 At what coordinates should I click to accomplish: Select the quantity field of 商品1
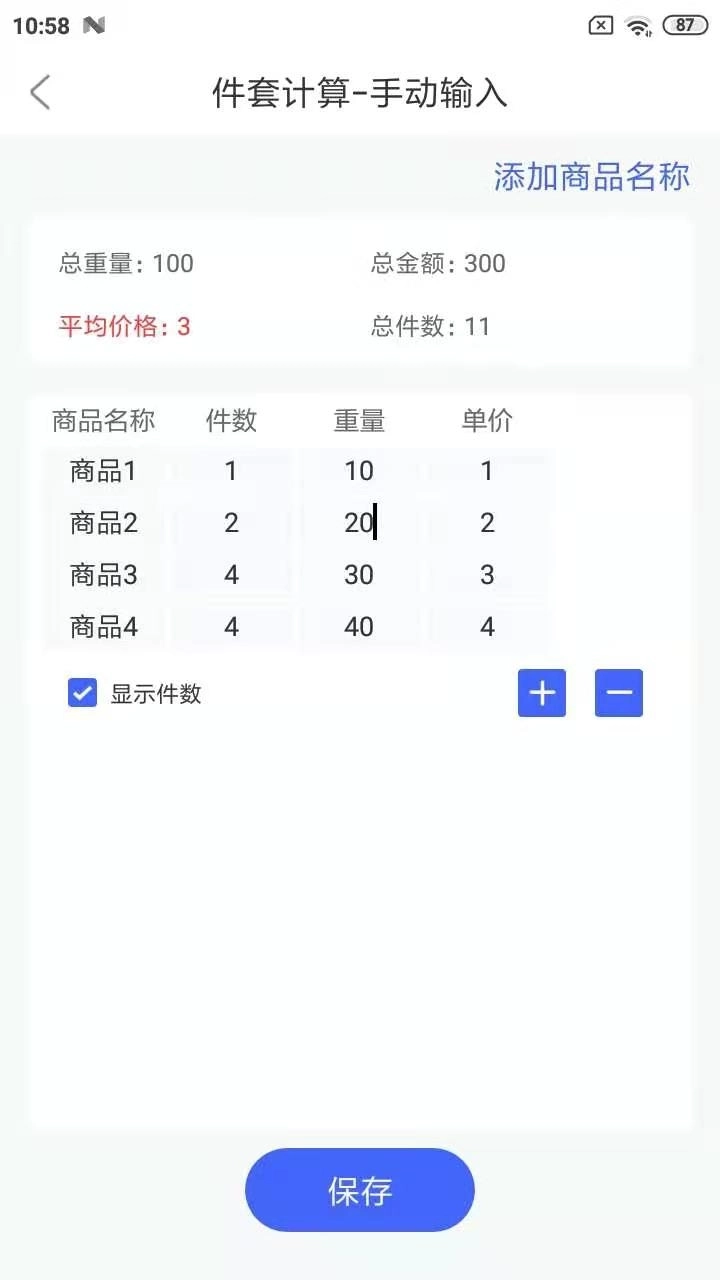(x=231, y=470)
